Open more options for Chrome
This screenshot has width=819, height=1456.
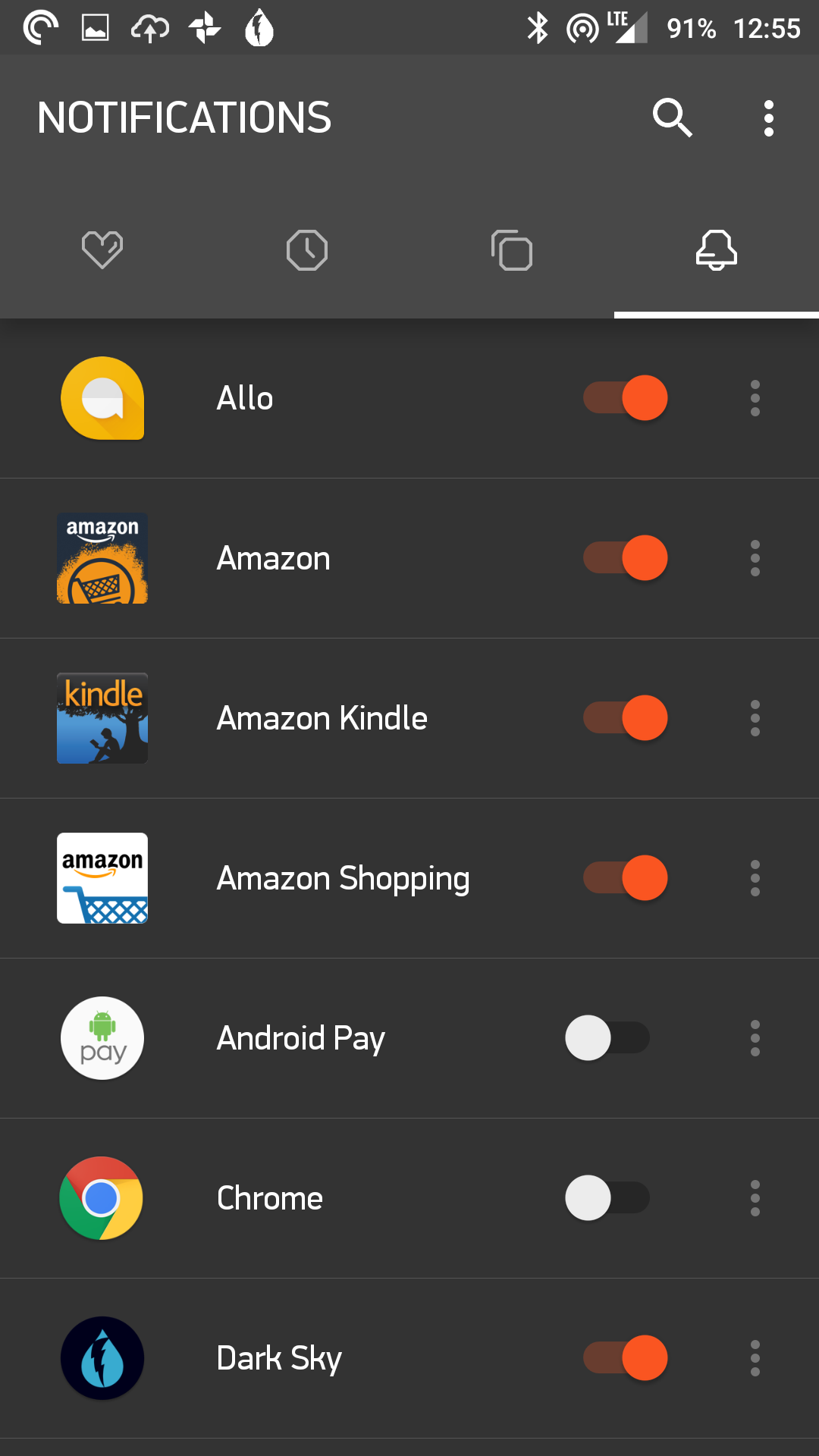[755, 1198]
